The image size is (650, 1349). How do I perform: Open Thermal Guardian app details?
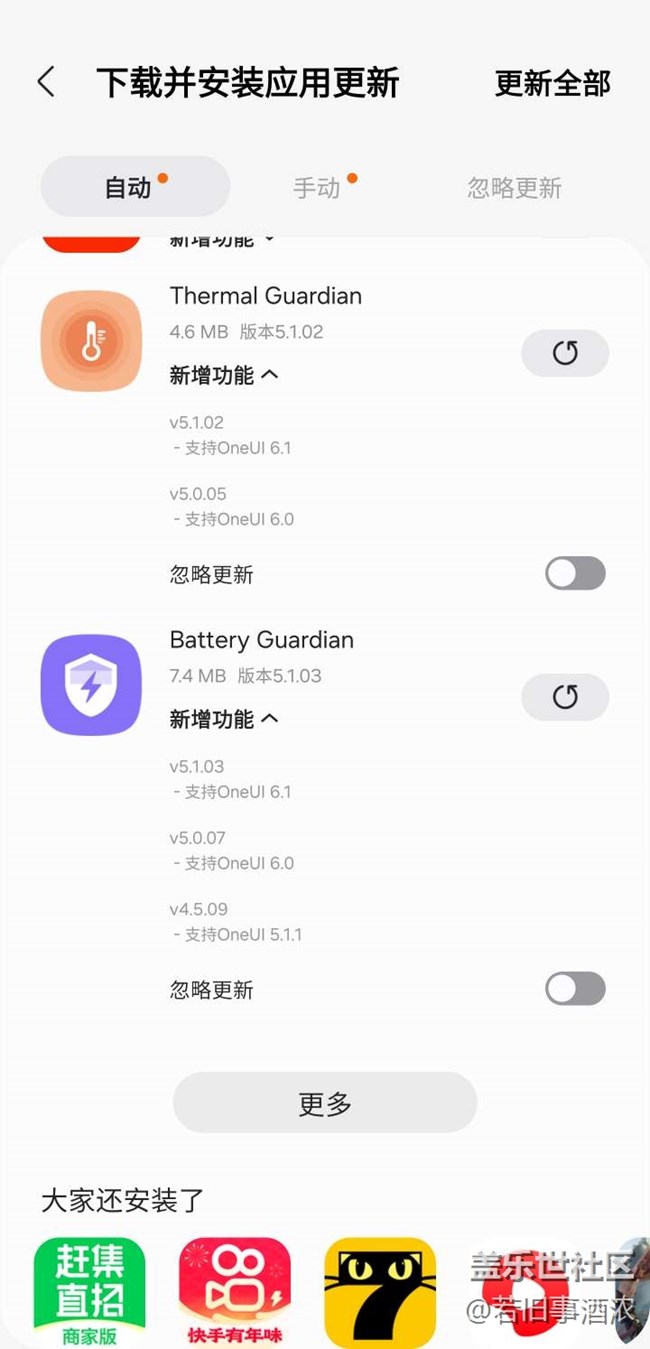tap(91, 341)
